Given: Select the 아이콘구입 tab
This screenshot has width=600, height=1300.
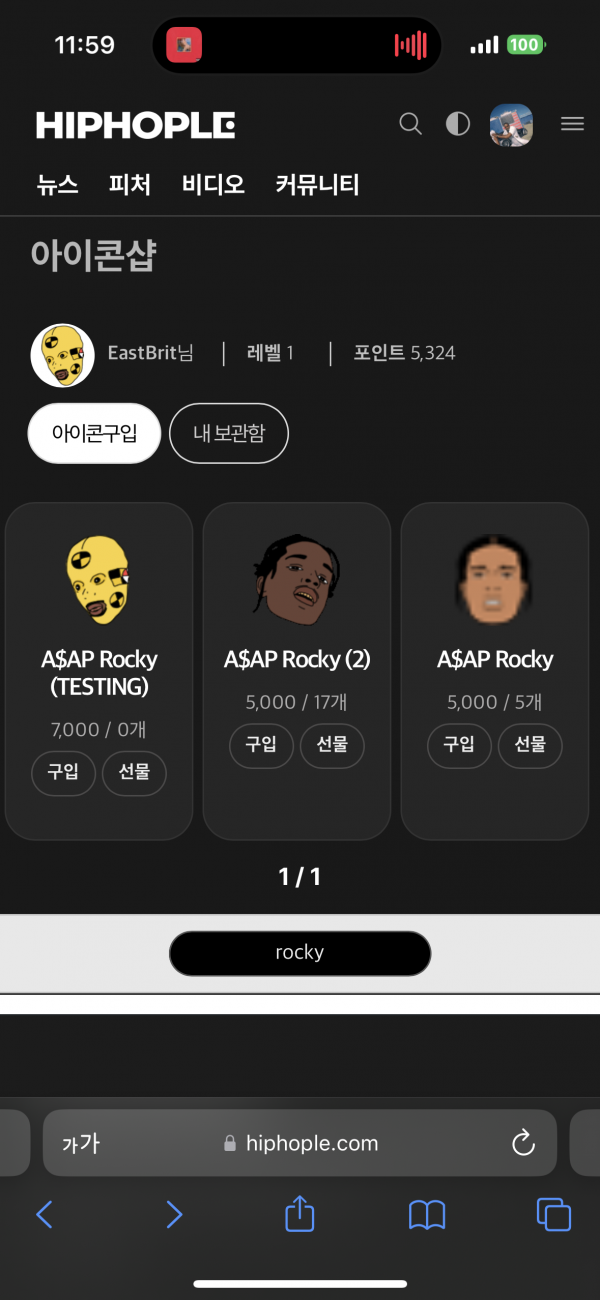Looking at the screenshot, I should [94, 434].
